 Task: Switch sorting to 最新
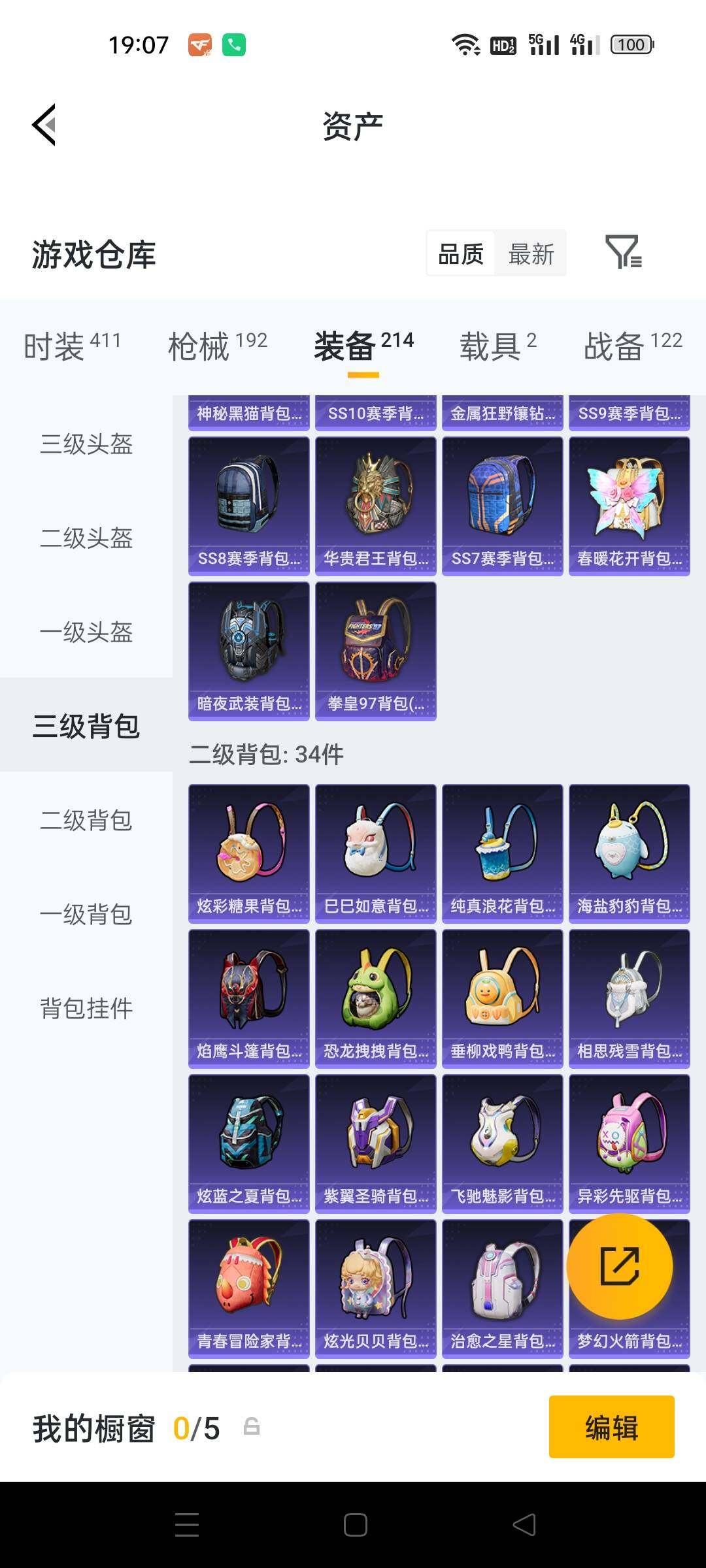pos(531,253)
